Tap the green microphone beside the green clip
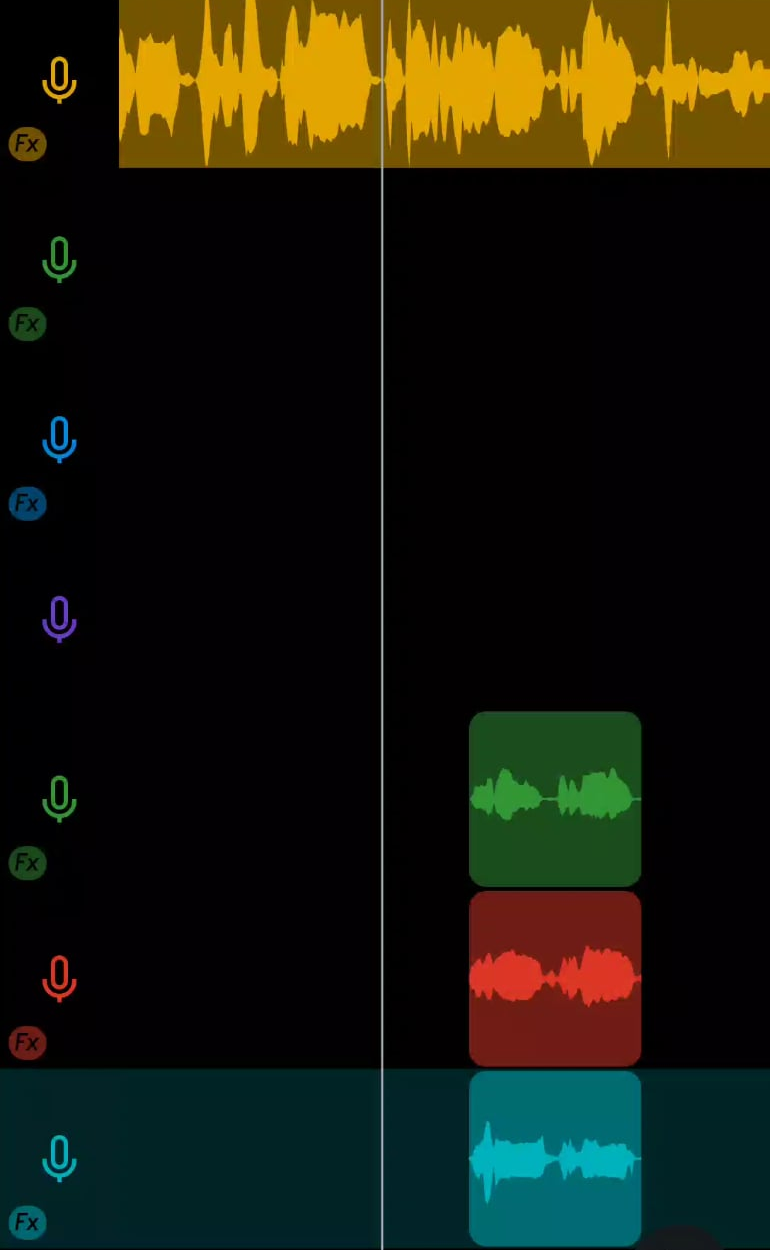Viewport: 770px width, 1250px height. pos(59,799)
